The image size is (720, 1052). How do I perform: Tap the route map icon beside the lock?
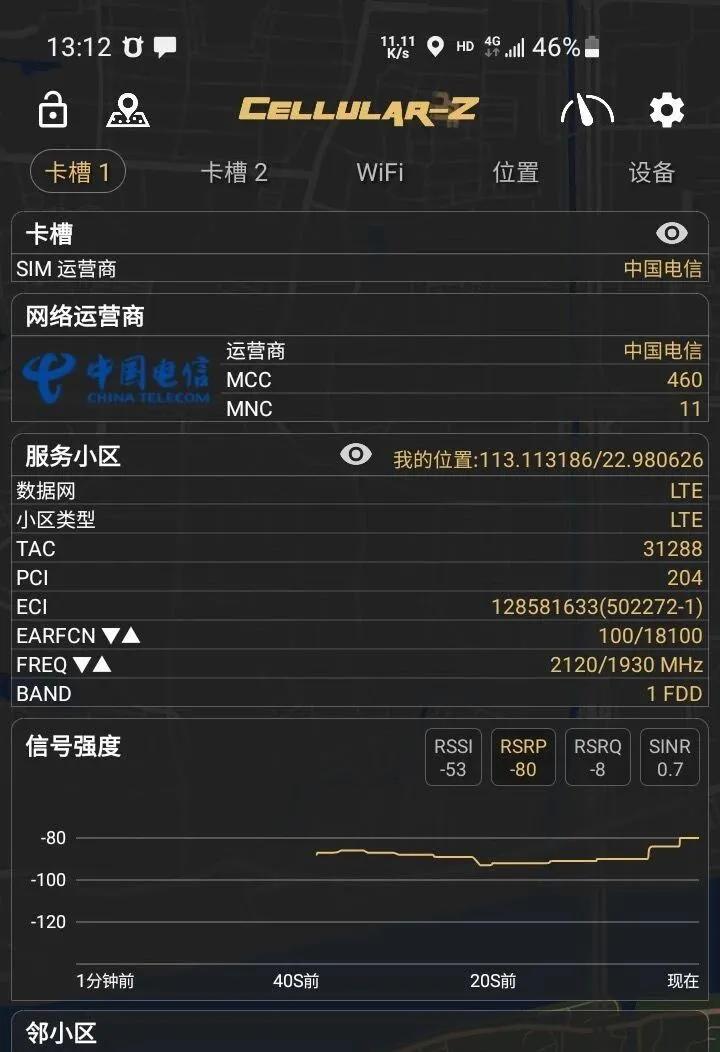(x=127, y=110)
